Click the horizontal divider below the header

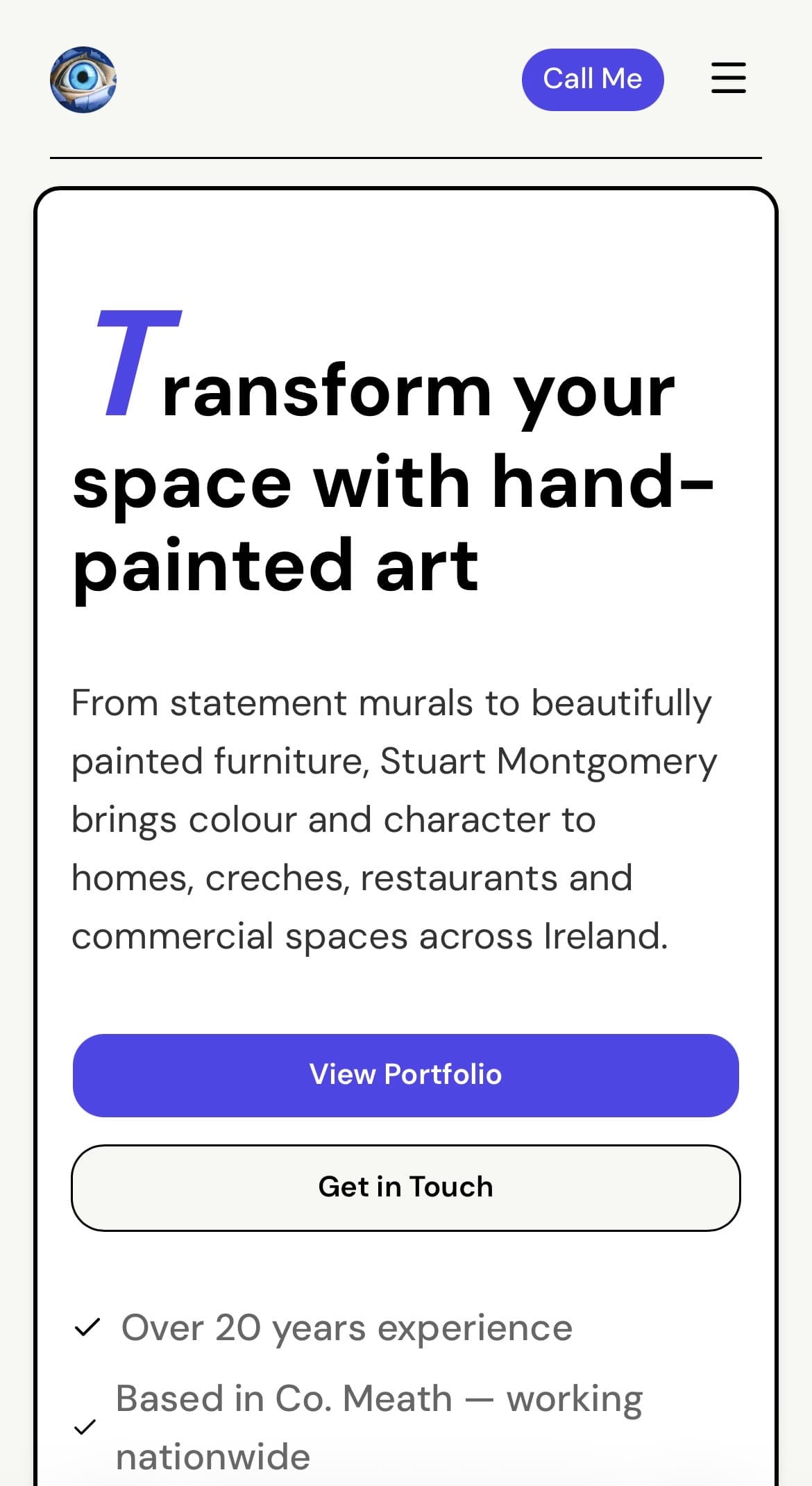(x=406, y=158)
